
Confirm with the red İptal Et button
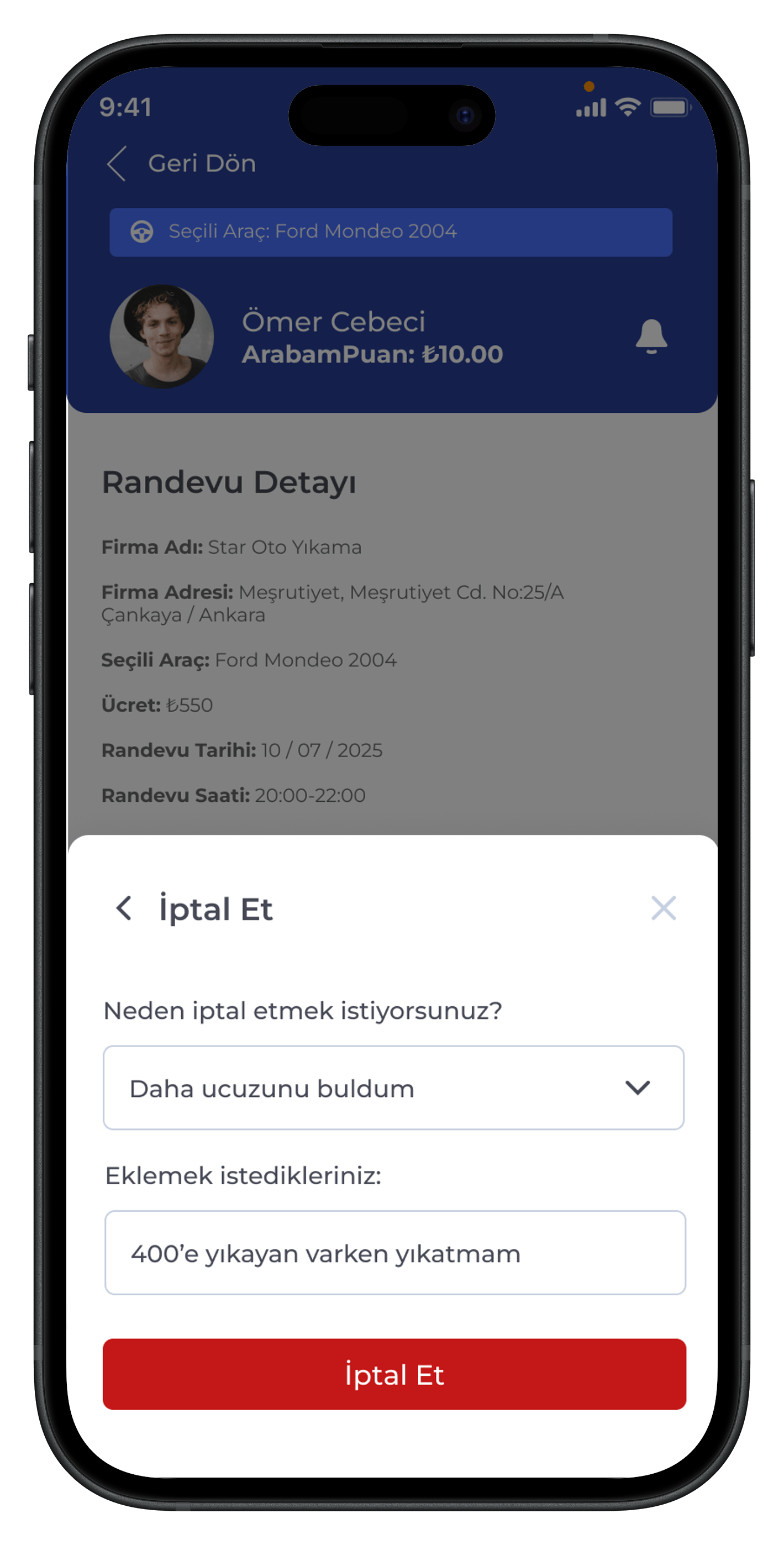394,1375
